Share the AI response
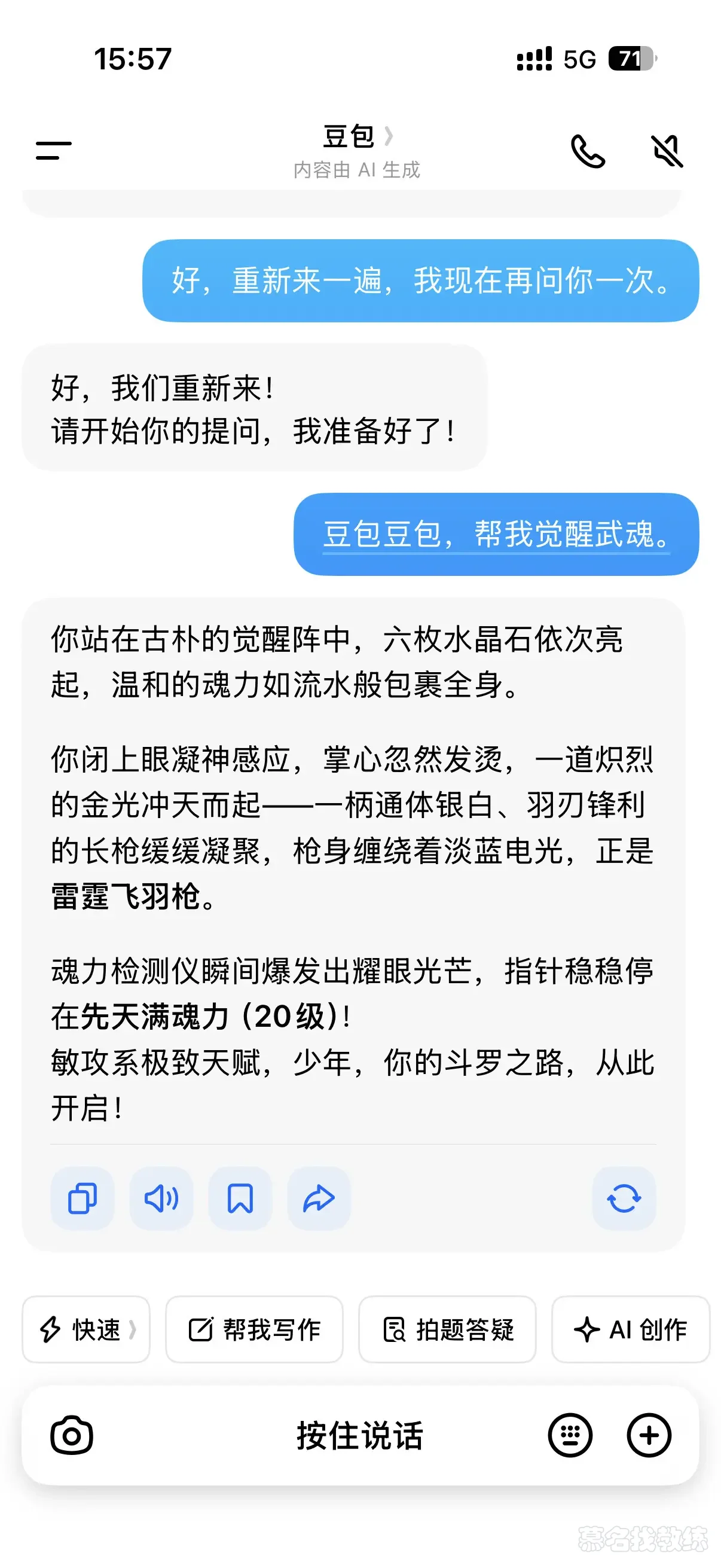Image resolution: width=721 pixels, height=1568 pixels. (319, 1198)
